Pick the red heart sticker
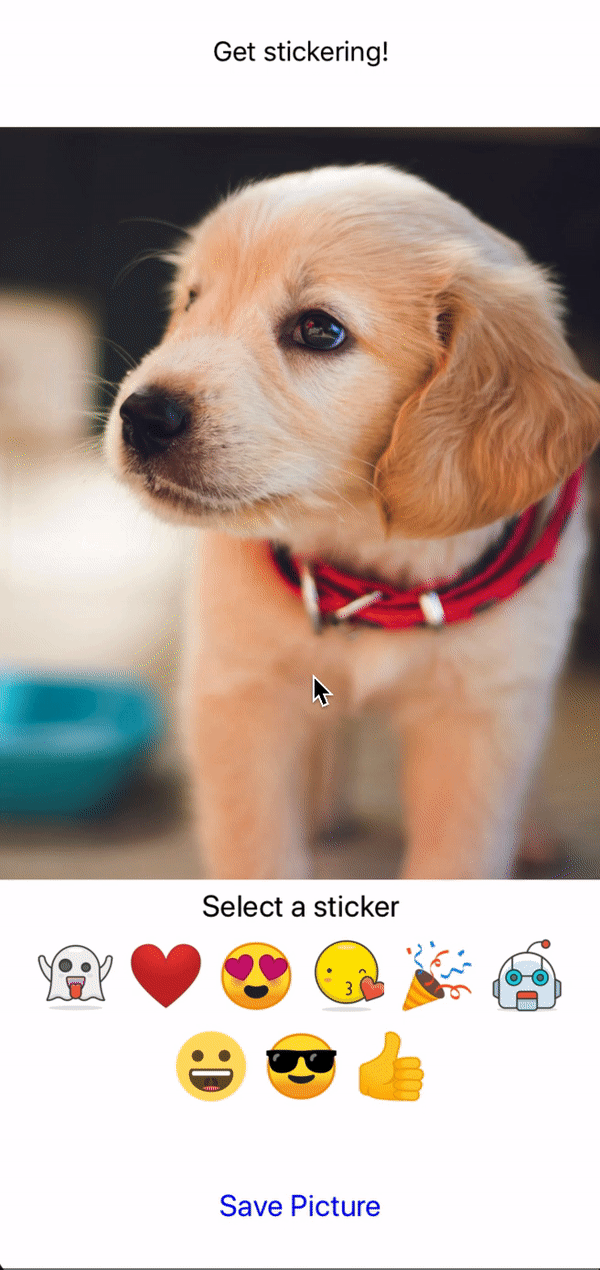This screenshot has width=600, height=1270. [x=165, y=977]
